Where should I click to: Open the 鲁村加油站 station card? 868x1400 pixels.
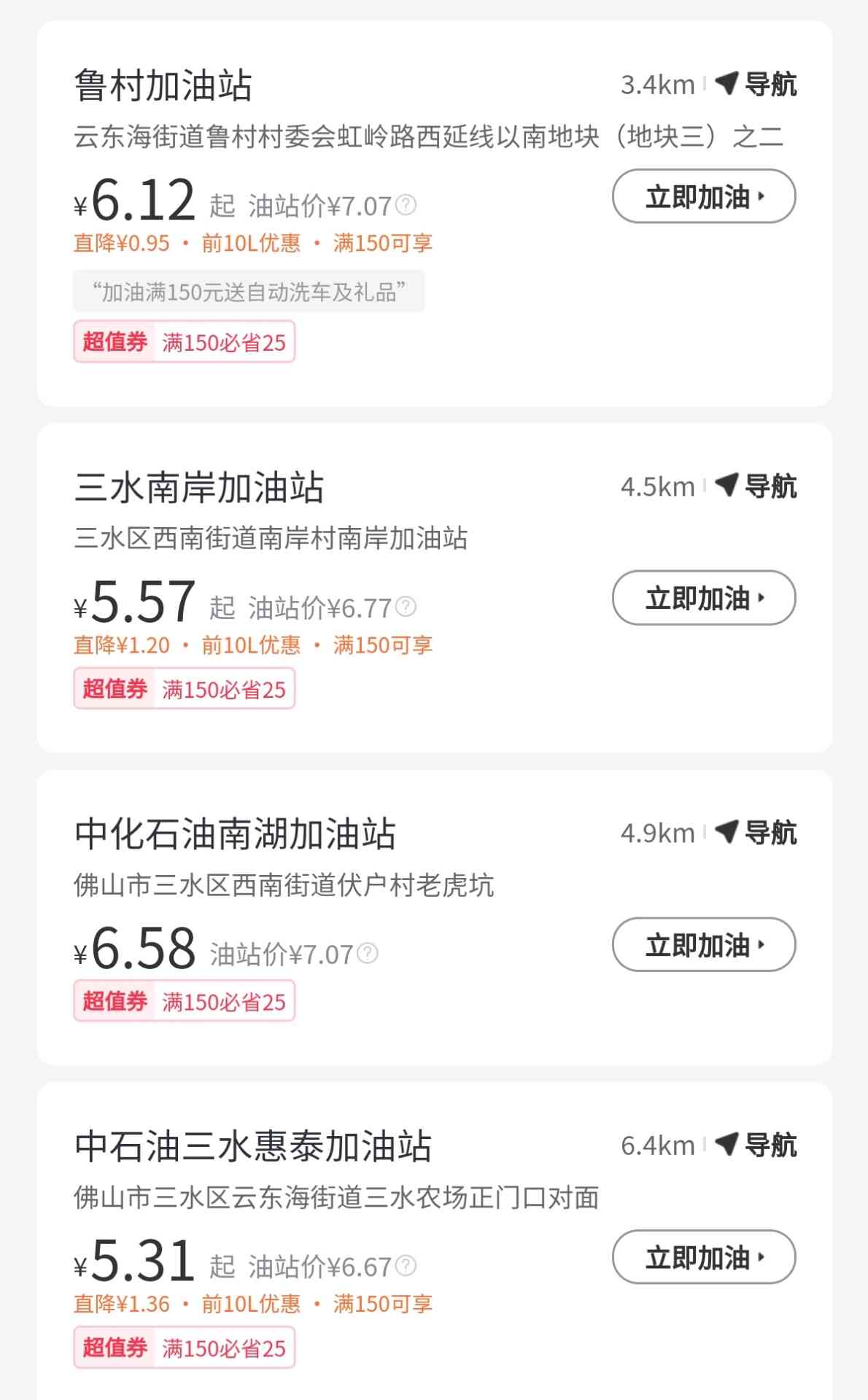(163, 85)
